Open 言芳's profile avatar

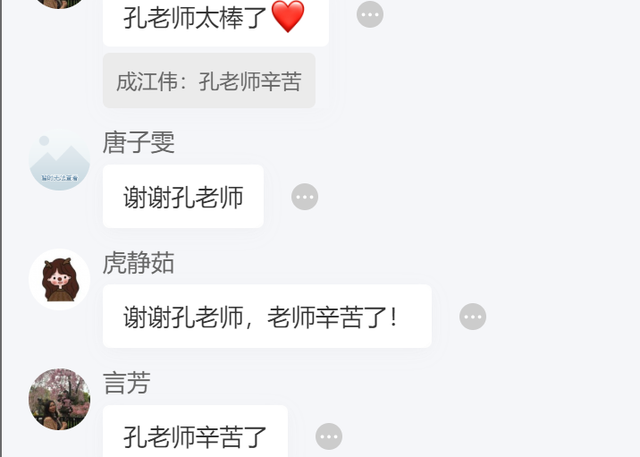(60, 399)
